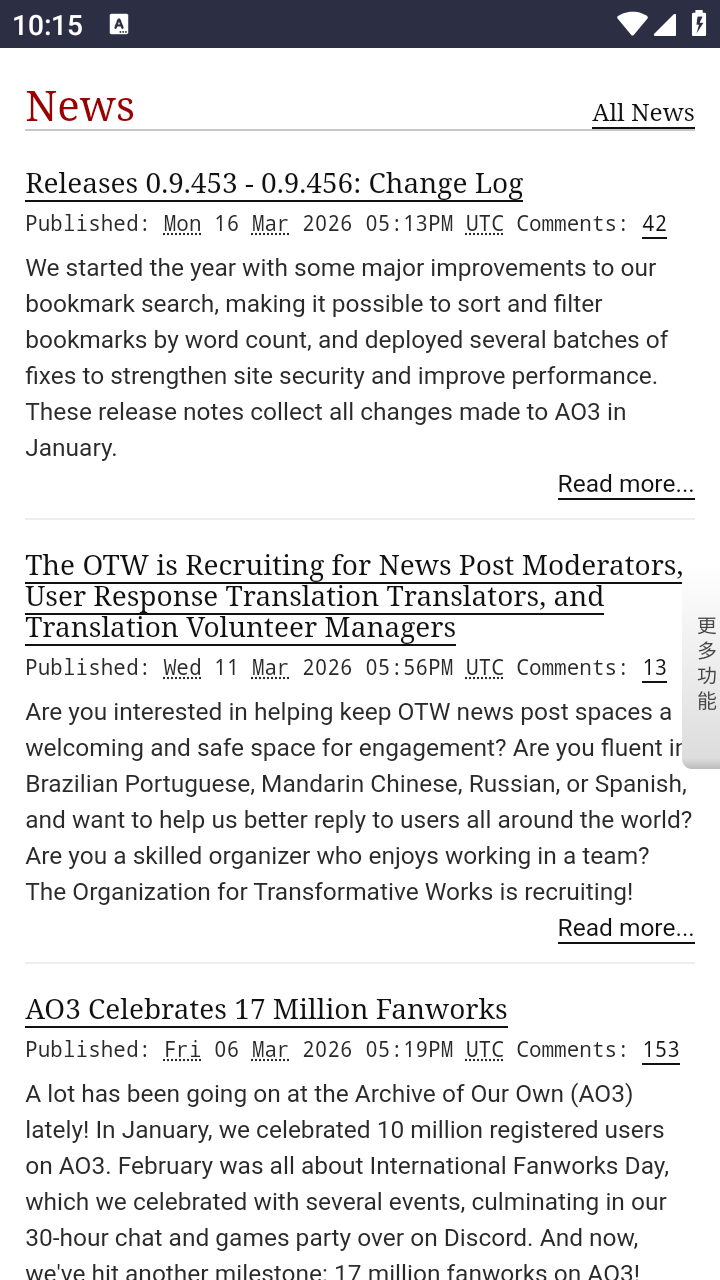Read more about the Change Log release notes

(625, 484)
